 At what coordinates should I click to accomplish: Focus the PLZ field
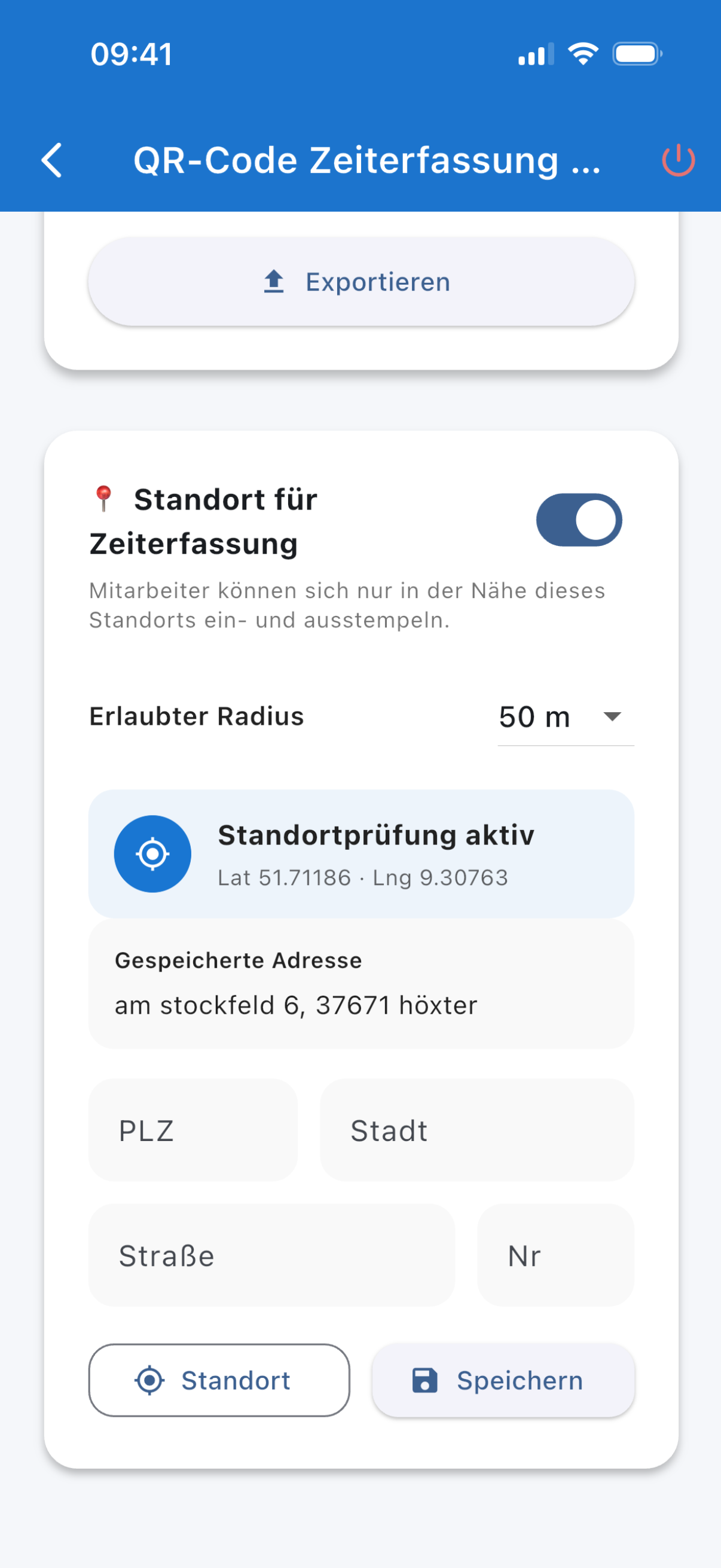(x=193, y=1130)
